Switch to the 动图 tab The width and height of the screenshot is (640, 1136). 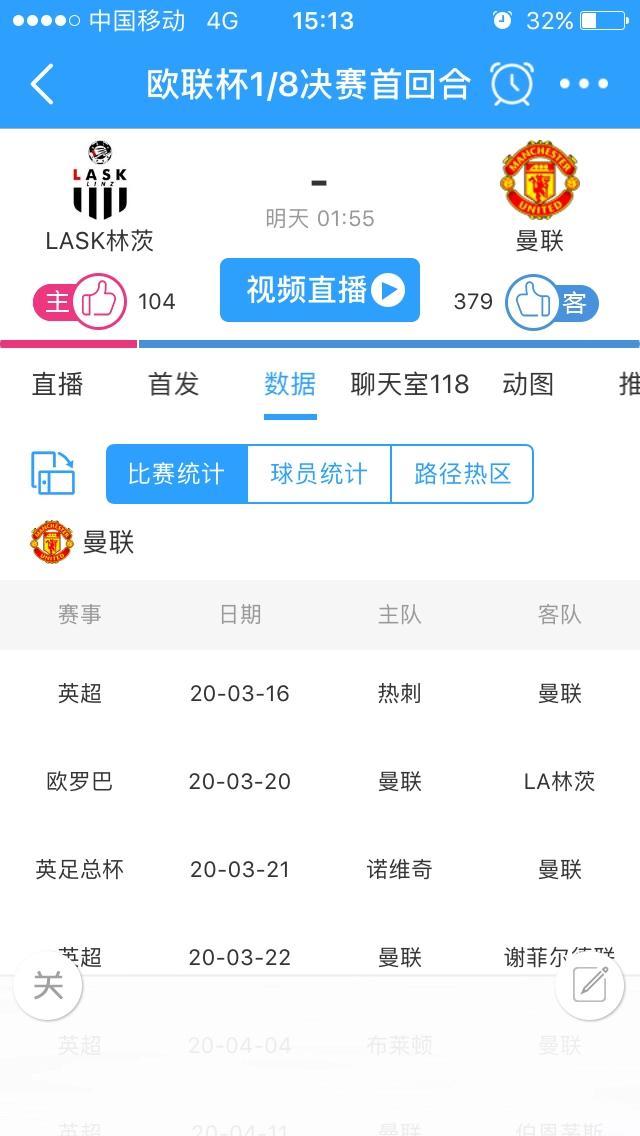(x=527, y=384)
